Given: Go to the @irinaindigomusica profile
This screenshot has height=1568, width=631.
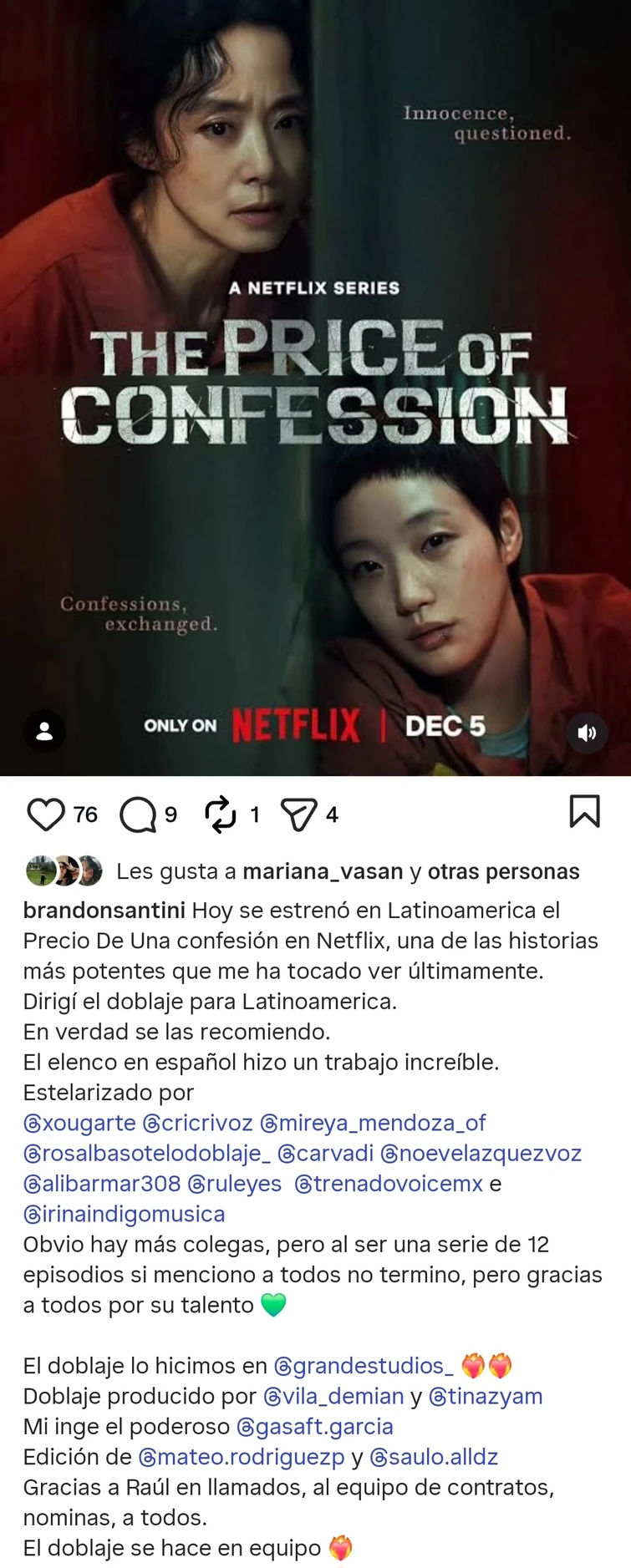Looking at the screenshot, I should pos(124,1214).
